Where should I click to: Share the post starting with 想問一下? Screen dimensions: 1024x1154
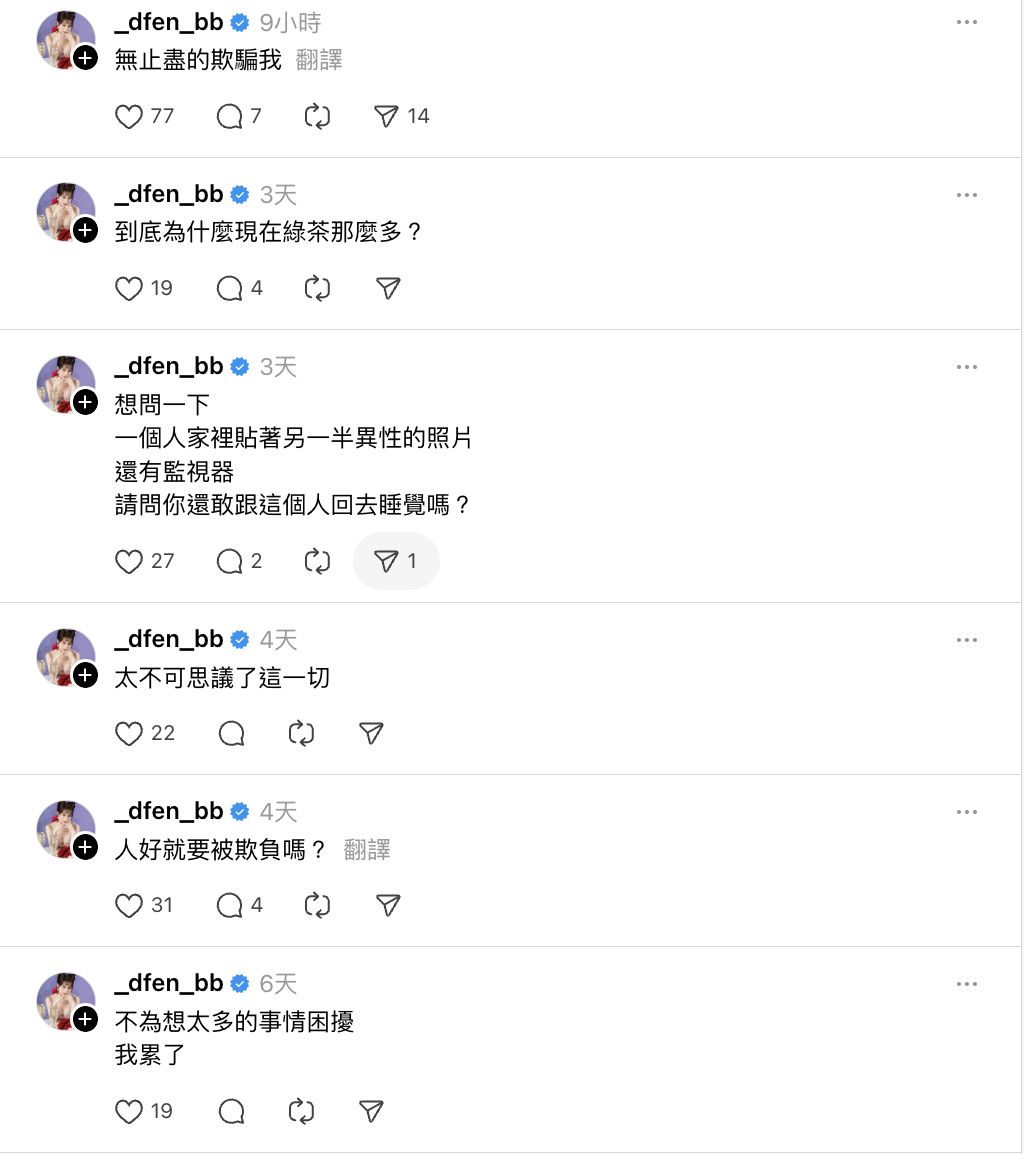point(387,562)
